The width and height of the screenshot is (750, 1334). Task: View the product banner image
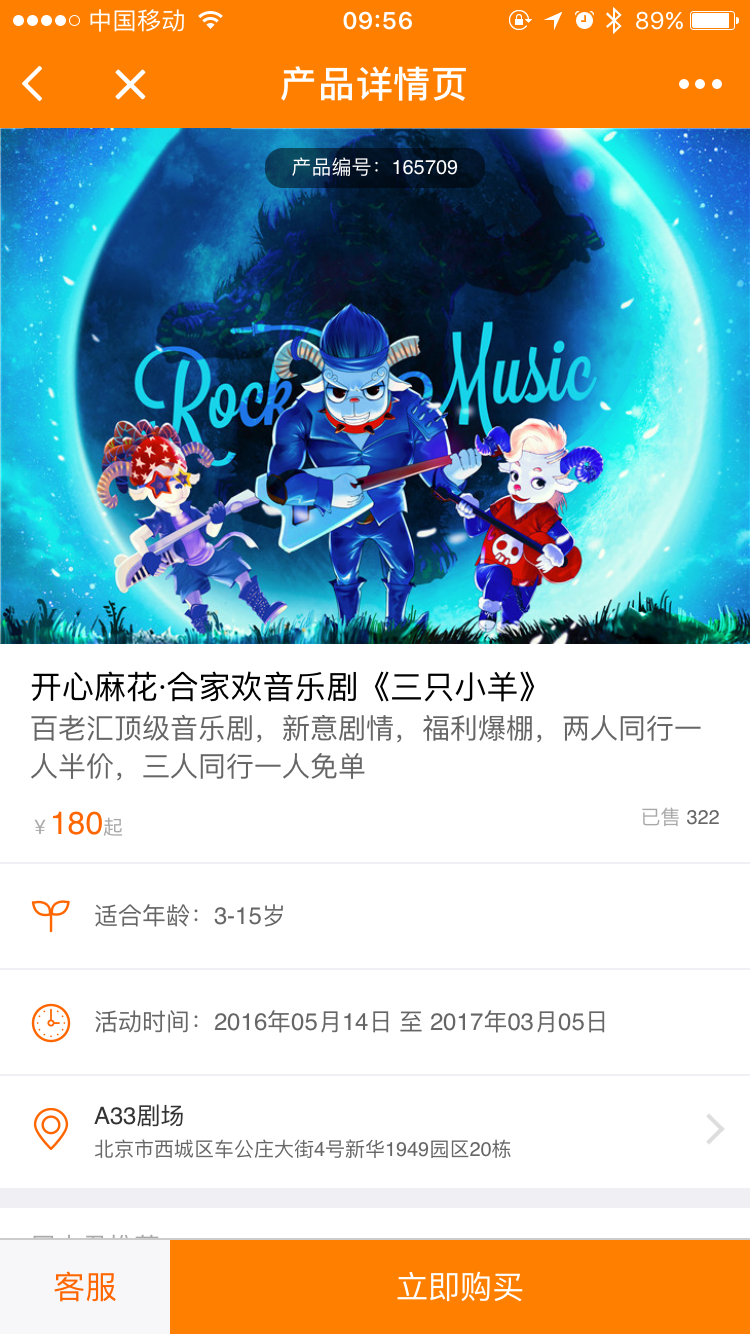pyautogui.click(x=375, y=386)
